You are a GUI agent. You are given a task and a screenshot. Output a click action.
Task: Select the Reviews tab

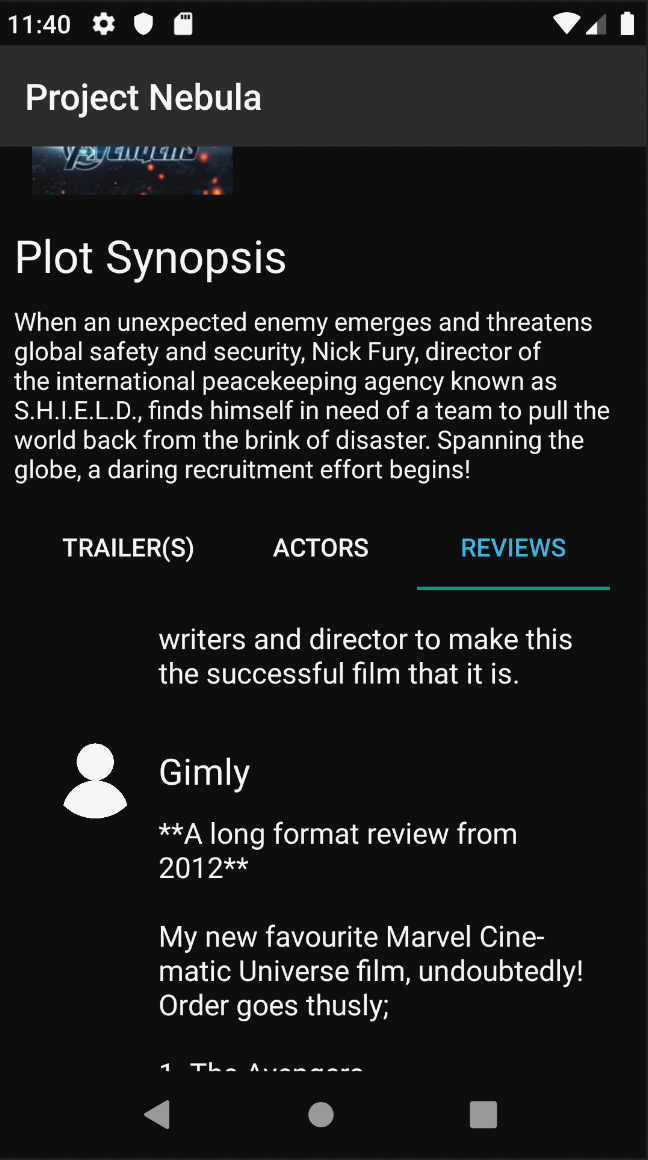[x=513, y=548]
